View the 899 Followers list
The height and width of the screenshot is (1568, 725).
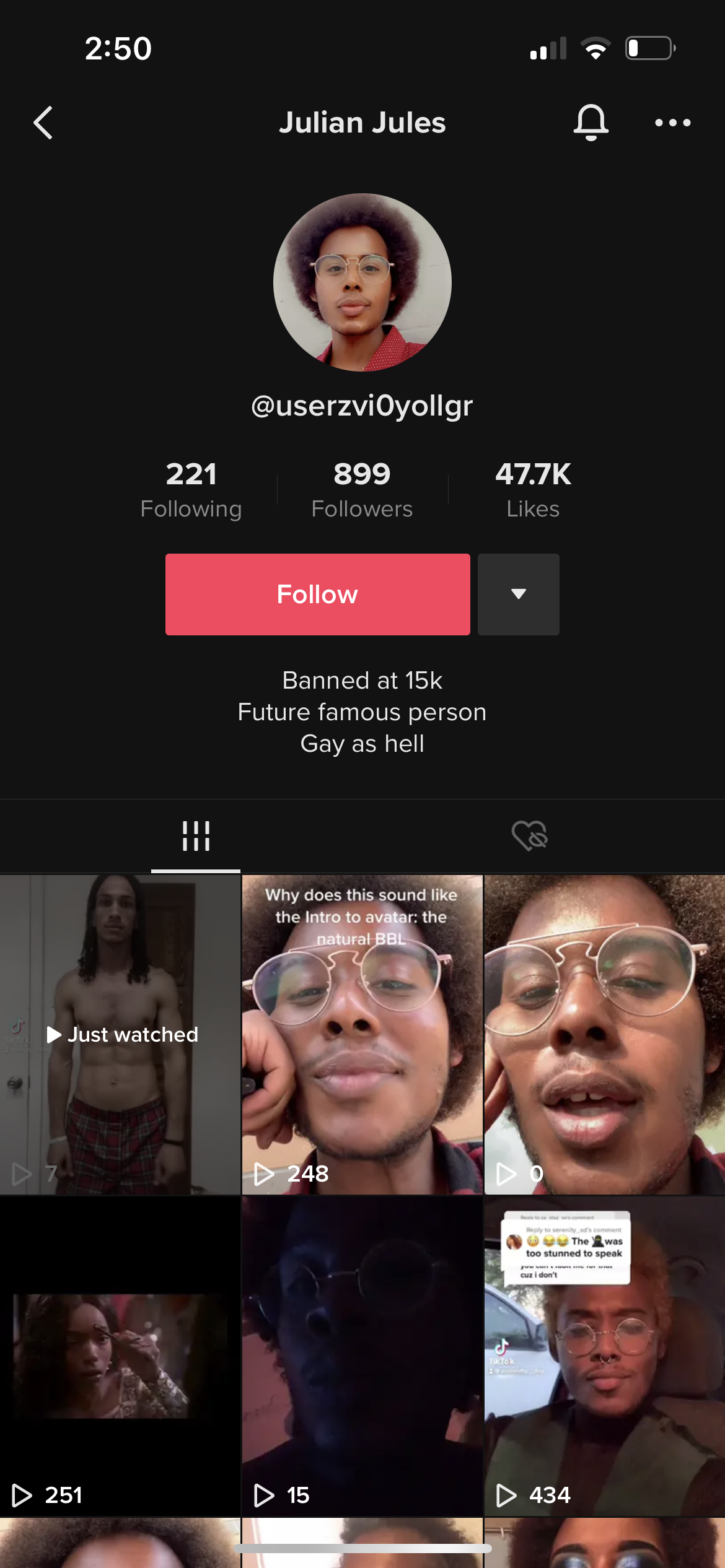pos(362,489)
